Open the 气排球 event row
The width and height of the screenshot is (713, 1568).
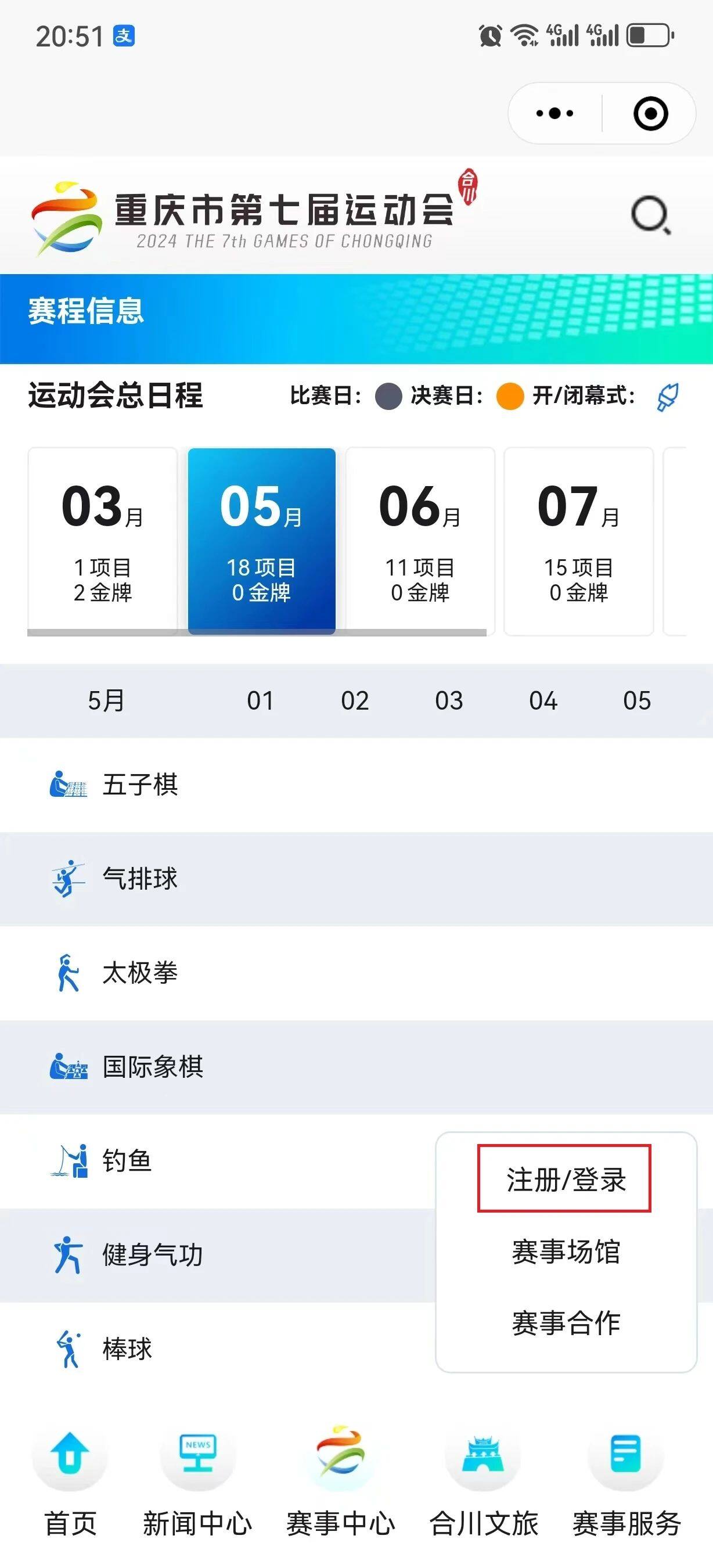(140, 879)
